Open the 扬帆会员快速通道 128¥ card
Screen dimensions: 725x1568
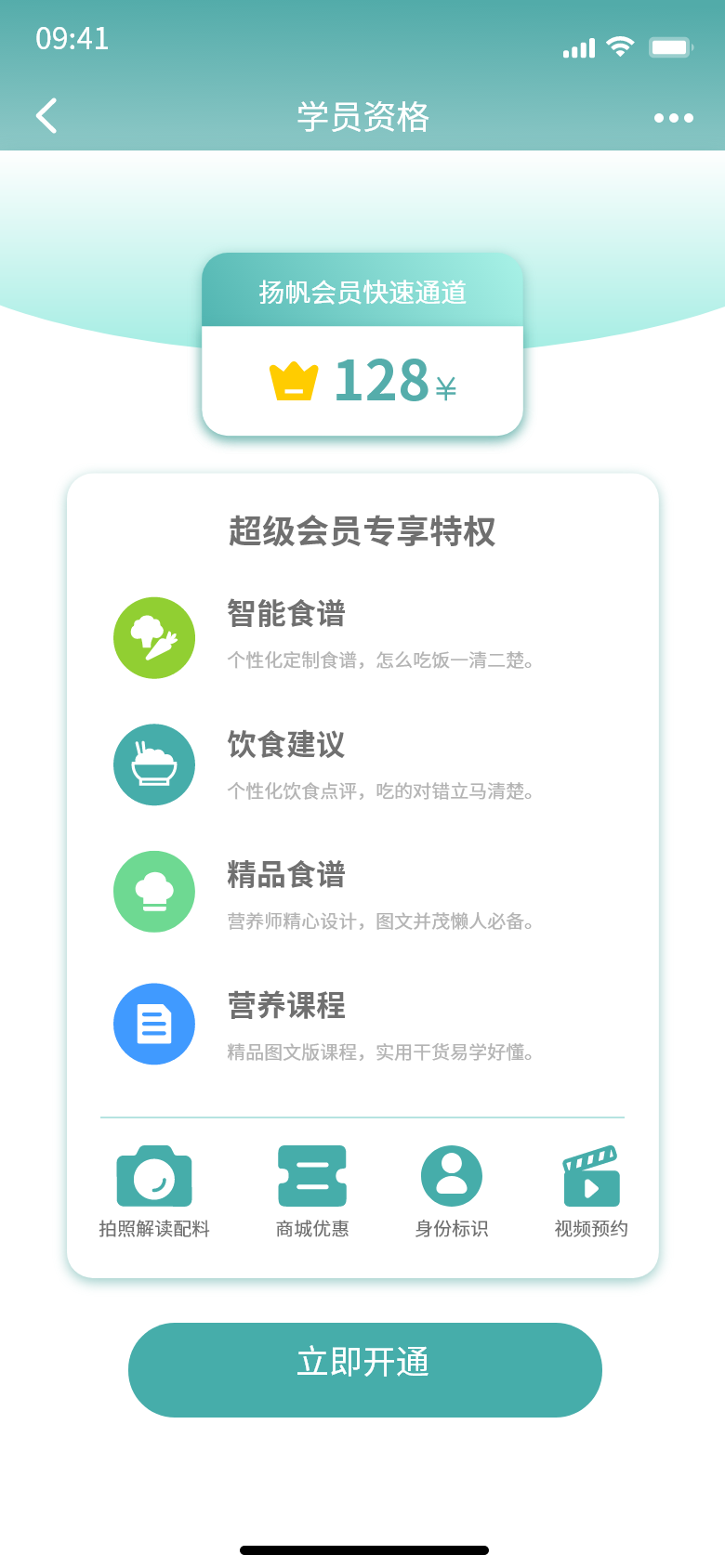[362, 345]
